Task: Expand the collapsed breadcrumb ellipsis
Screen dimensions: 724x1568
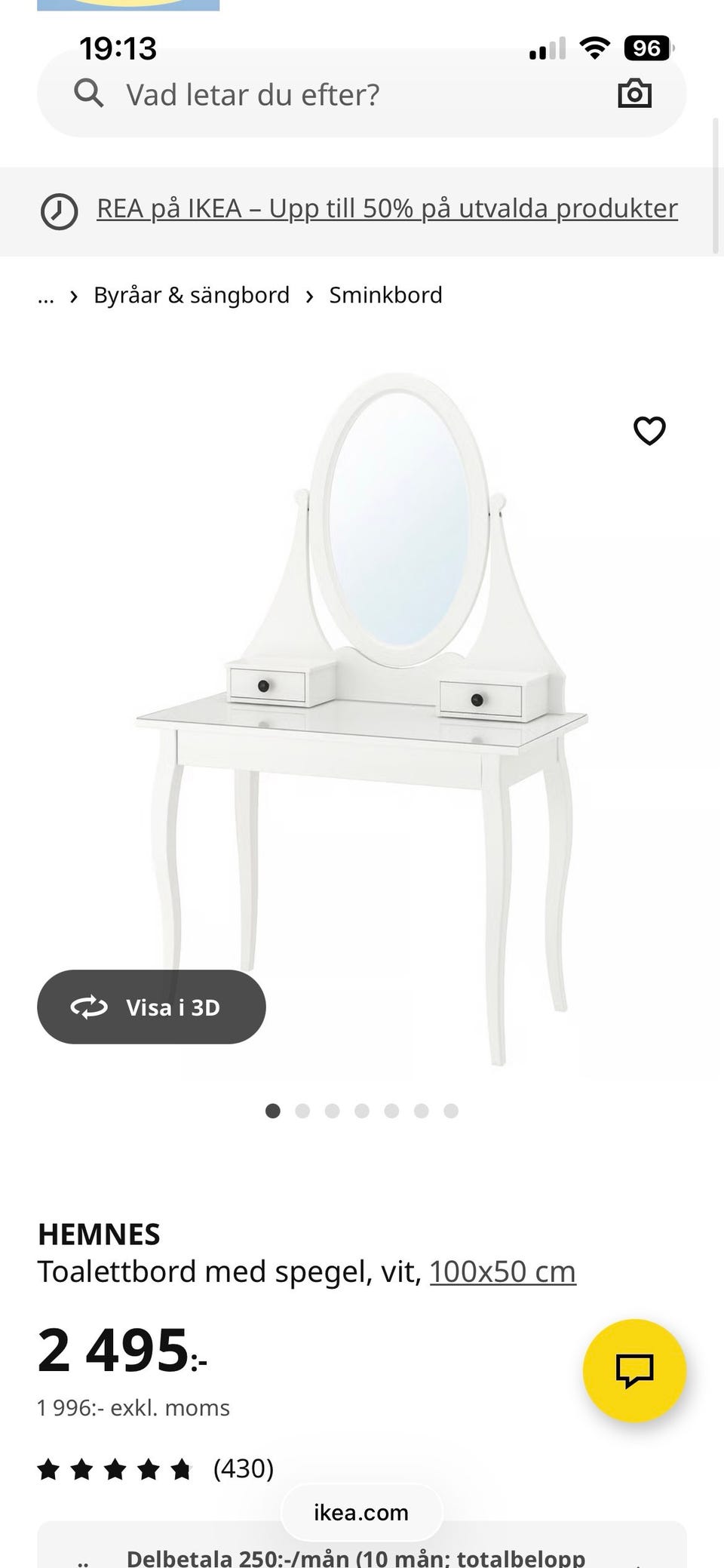Action: 46,295
